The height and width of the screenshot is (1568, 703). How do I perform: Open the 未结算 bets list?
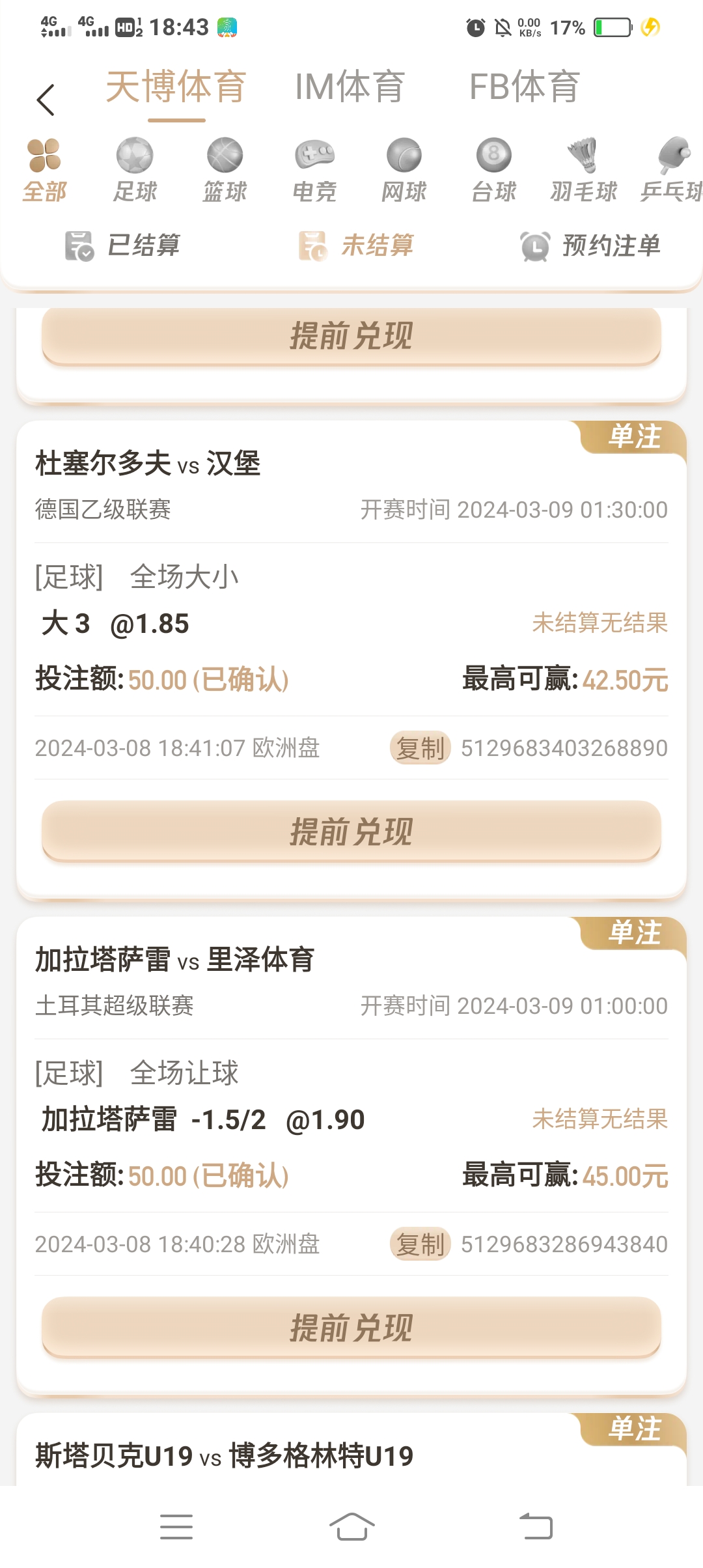pos(357,246)
